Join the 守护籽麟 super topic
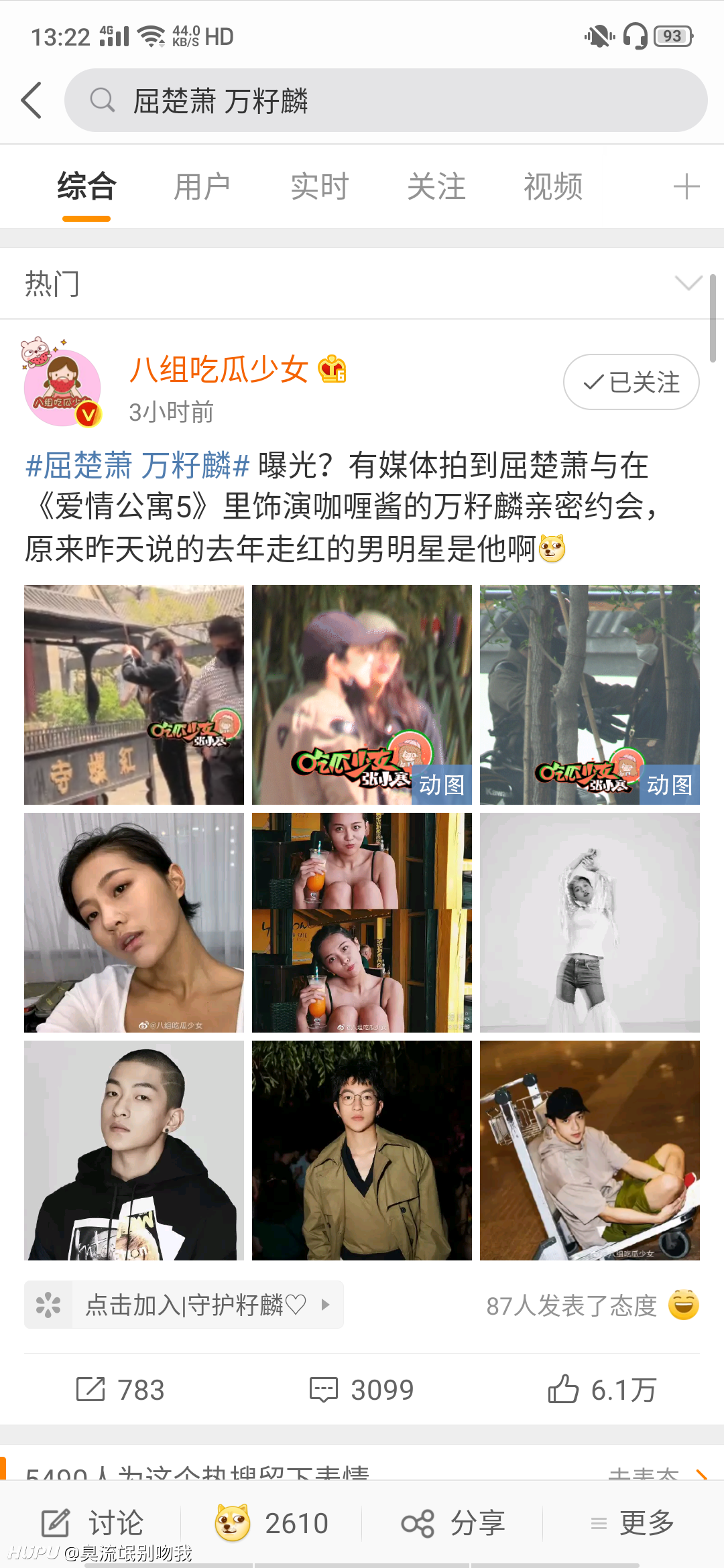 [x=184, y=1305]
